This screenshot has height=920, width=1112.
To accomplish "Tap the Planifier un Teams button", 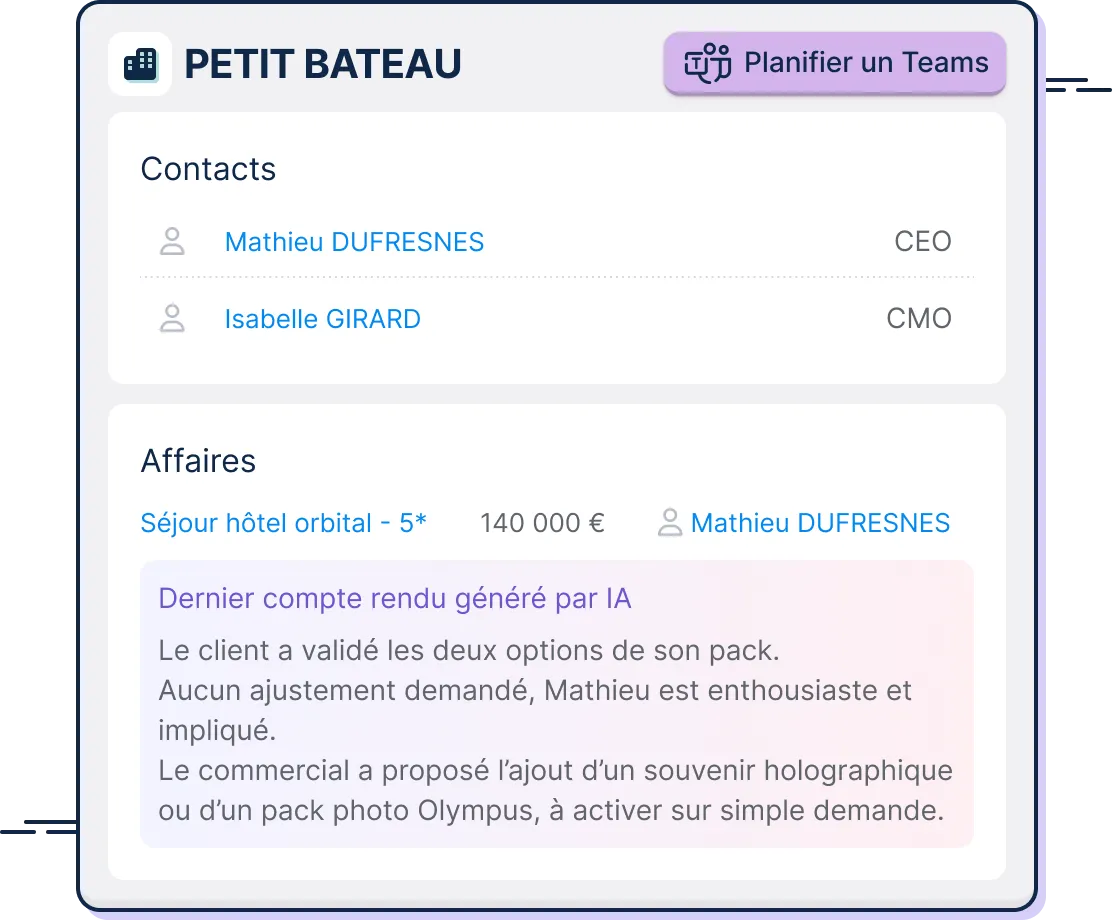I will coord(835,63).
